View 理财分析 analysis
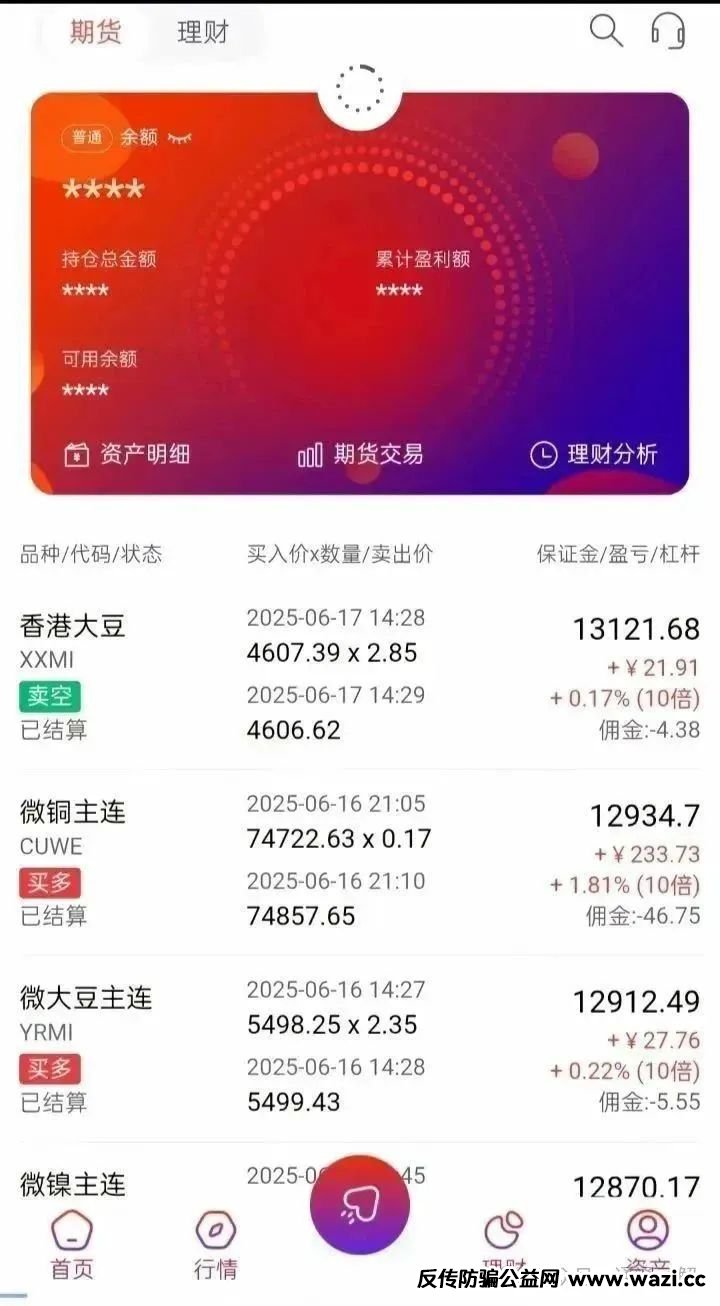This screenshot has width=720, height=1306. pos(594,455)
